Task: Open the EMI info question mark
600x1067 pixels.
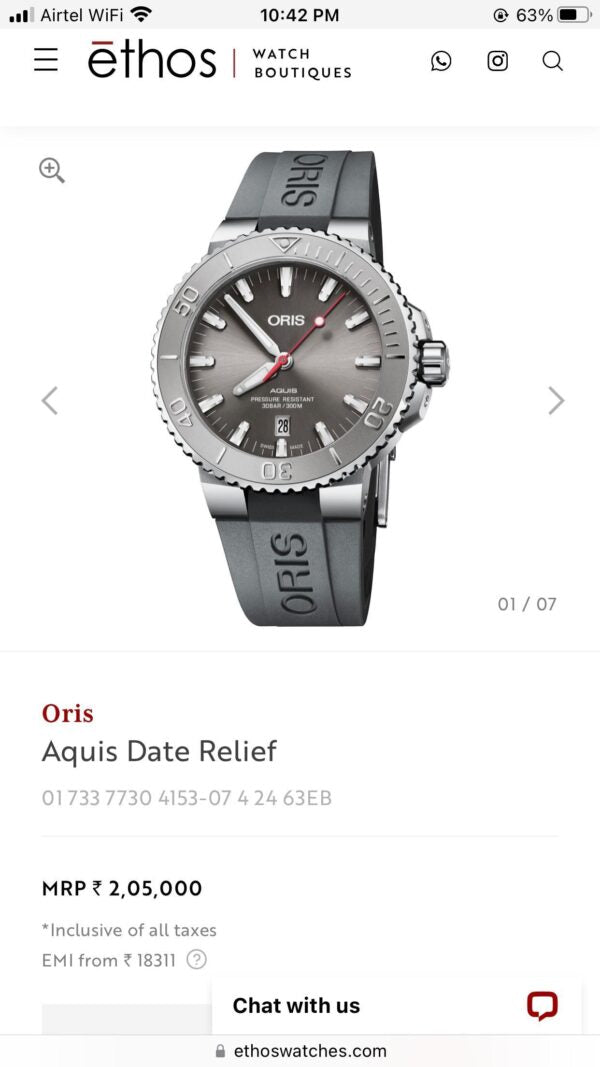Action: tap(197, 960)
